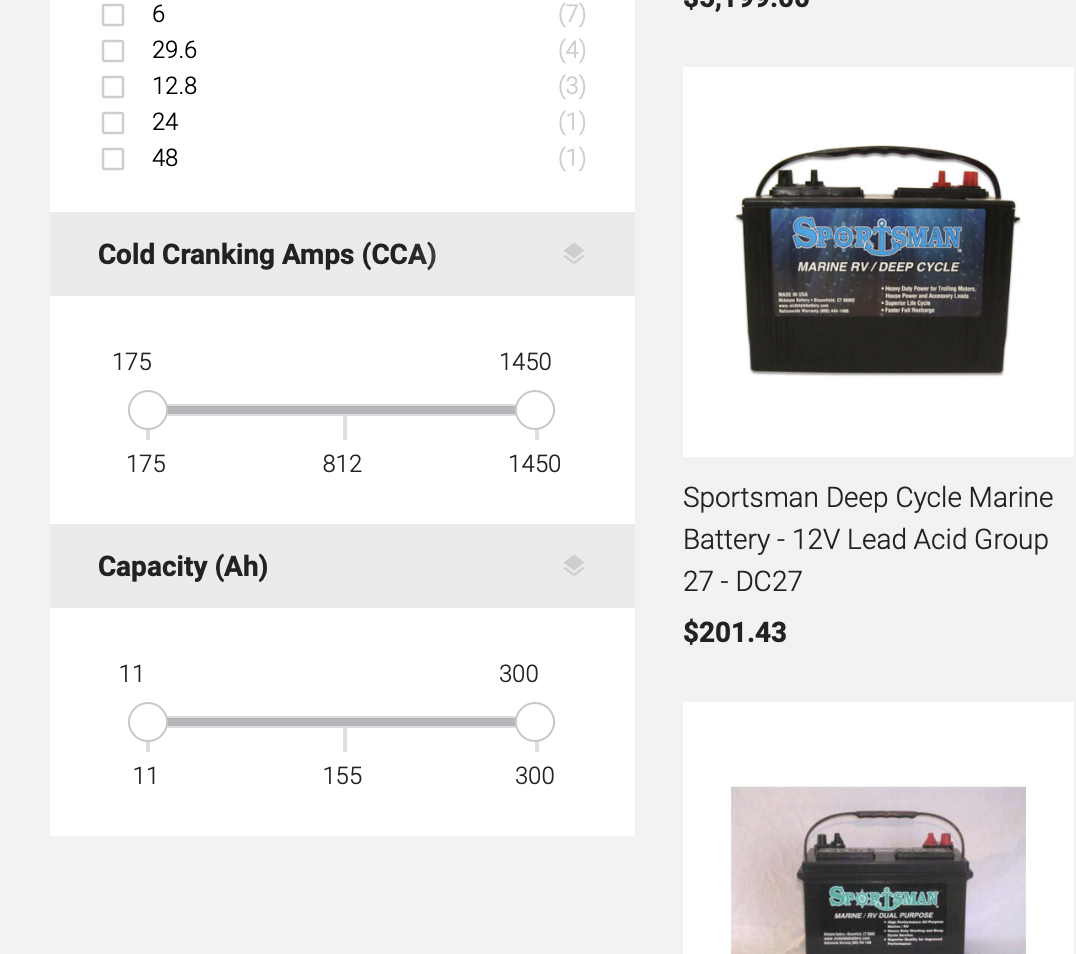This screenshot has height=954, width=1076.
Task: Tap the Capacity slider maximum handle at 300
Action: (535, 722)
